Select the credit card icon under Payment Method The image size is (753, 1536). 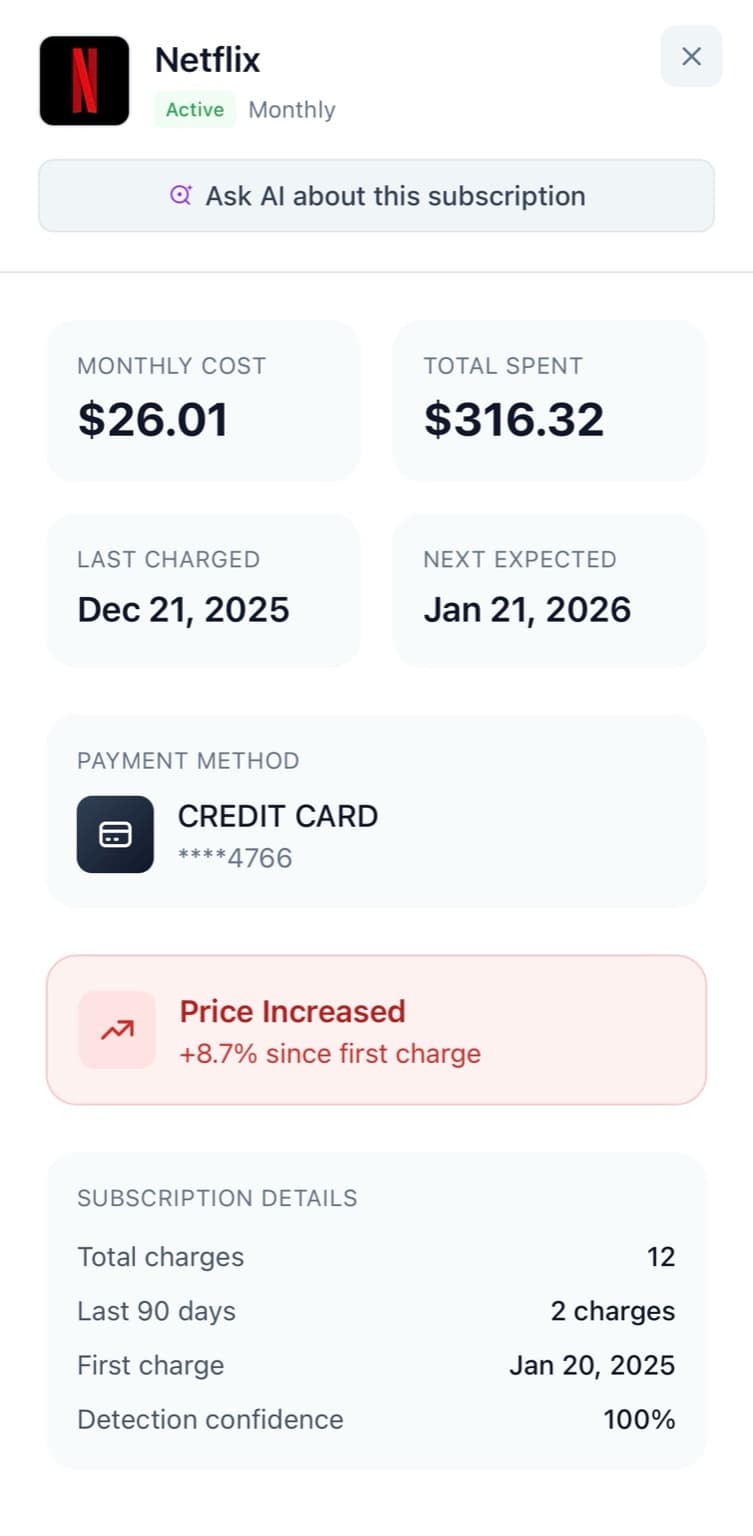click(x=115, y=834)
